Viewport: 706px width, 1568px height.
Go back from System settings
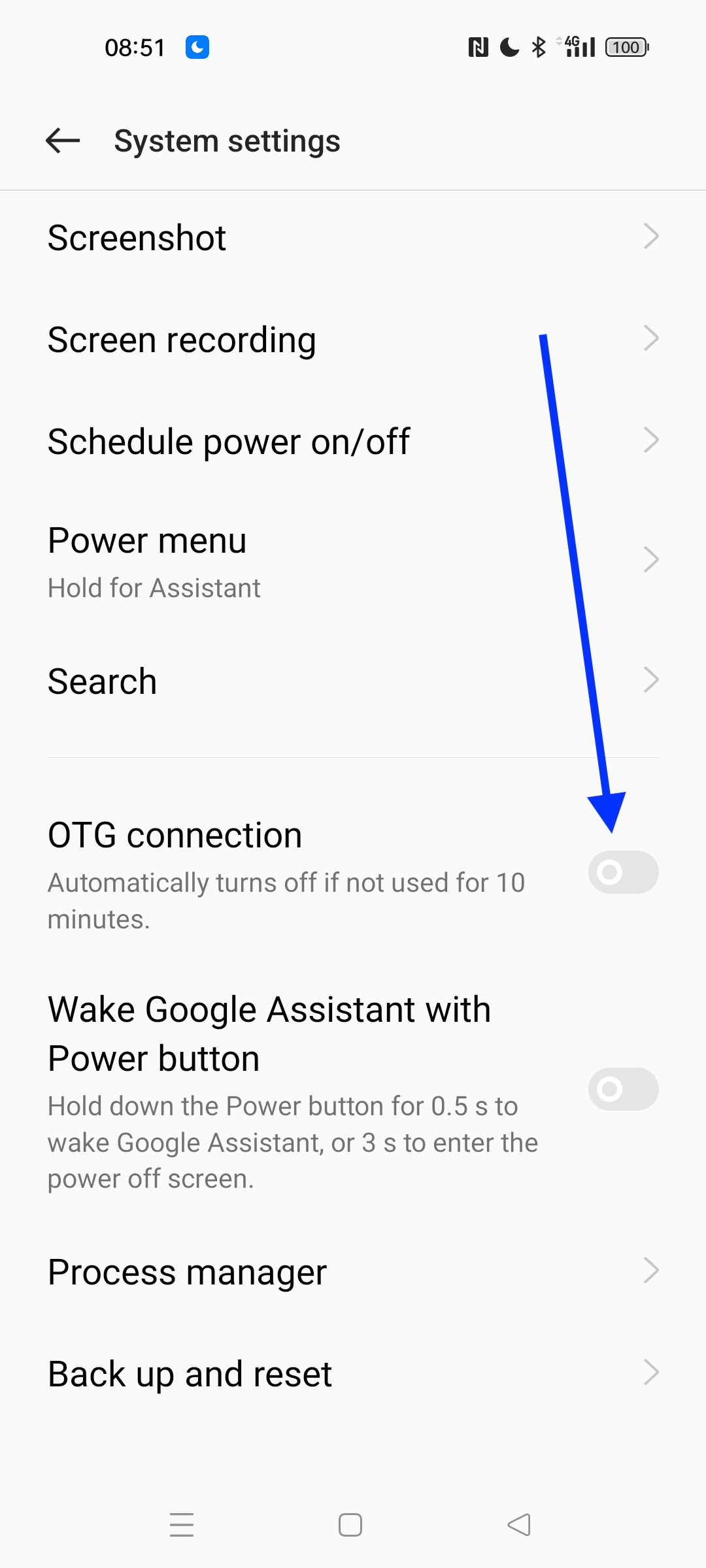tap(63, 140)
